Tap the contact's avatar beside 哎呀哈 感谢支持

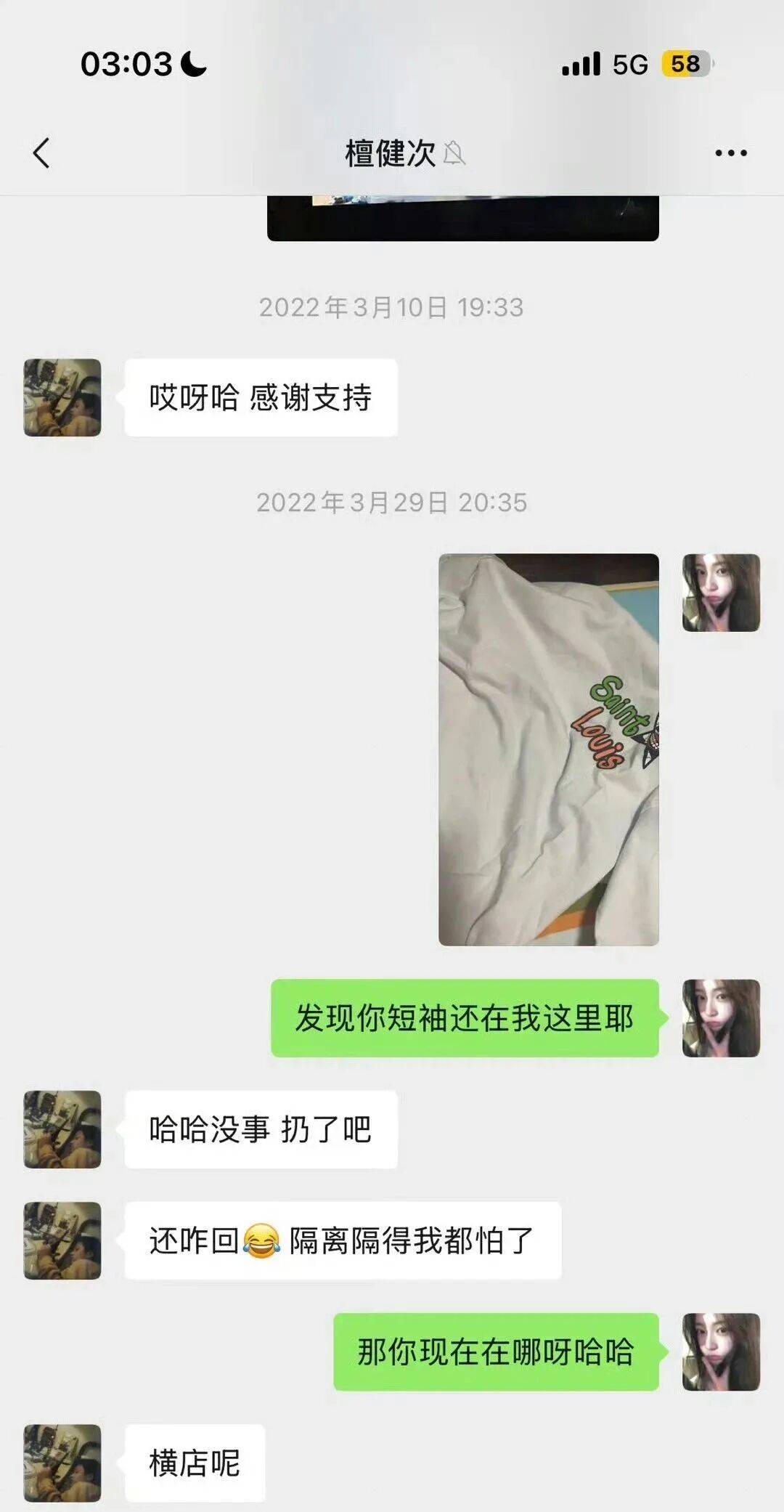[x=62, y=398]
